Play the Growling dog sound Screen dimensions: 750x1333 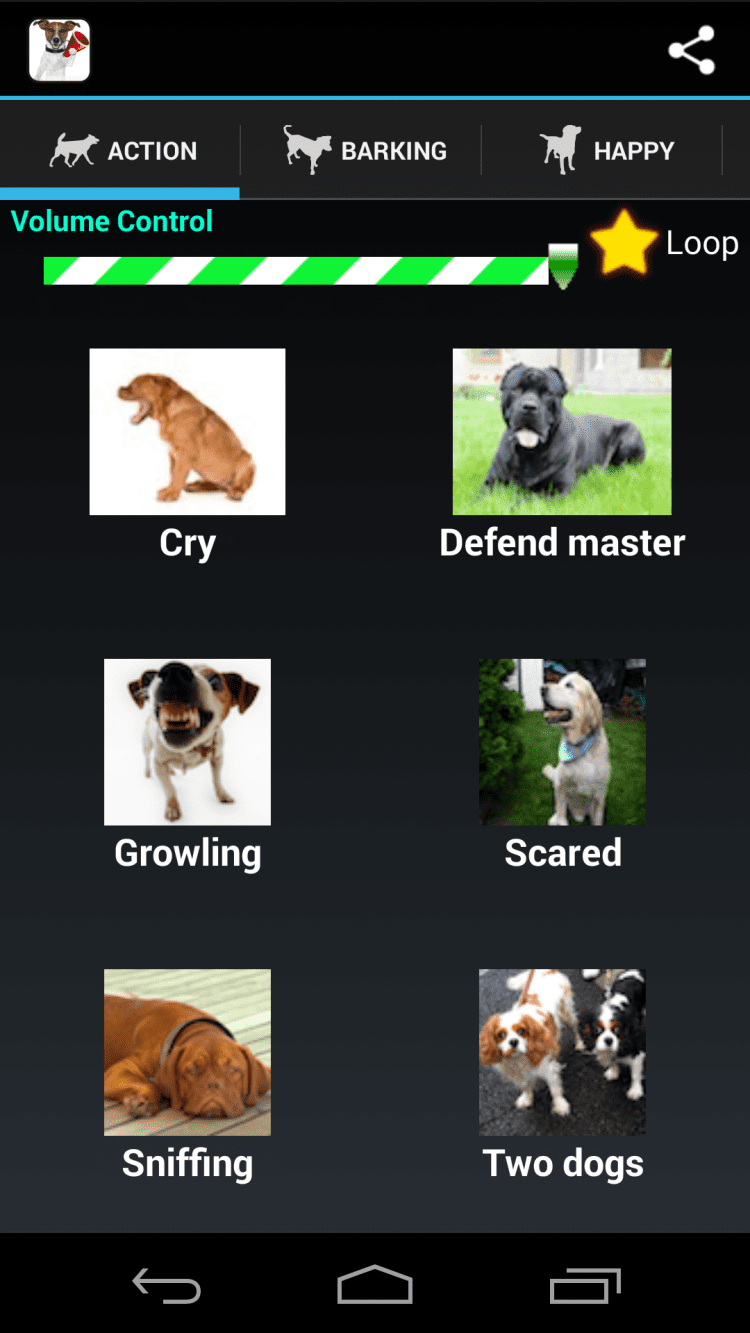pos(187,742)
